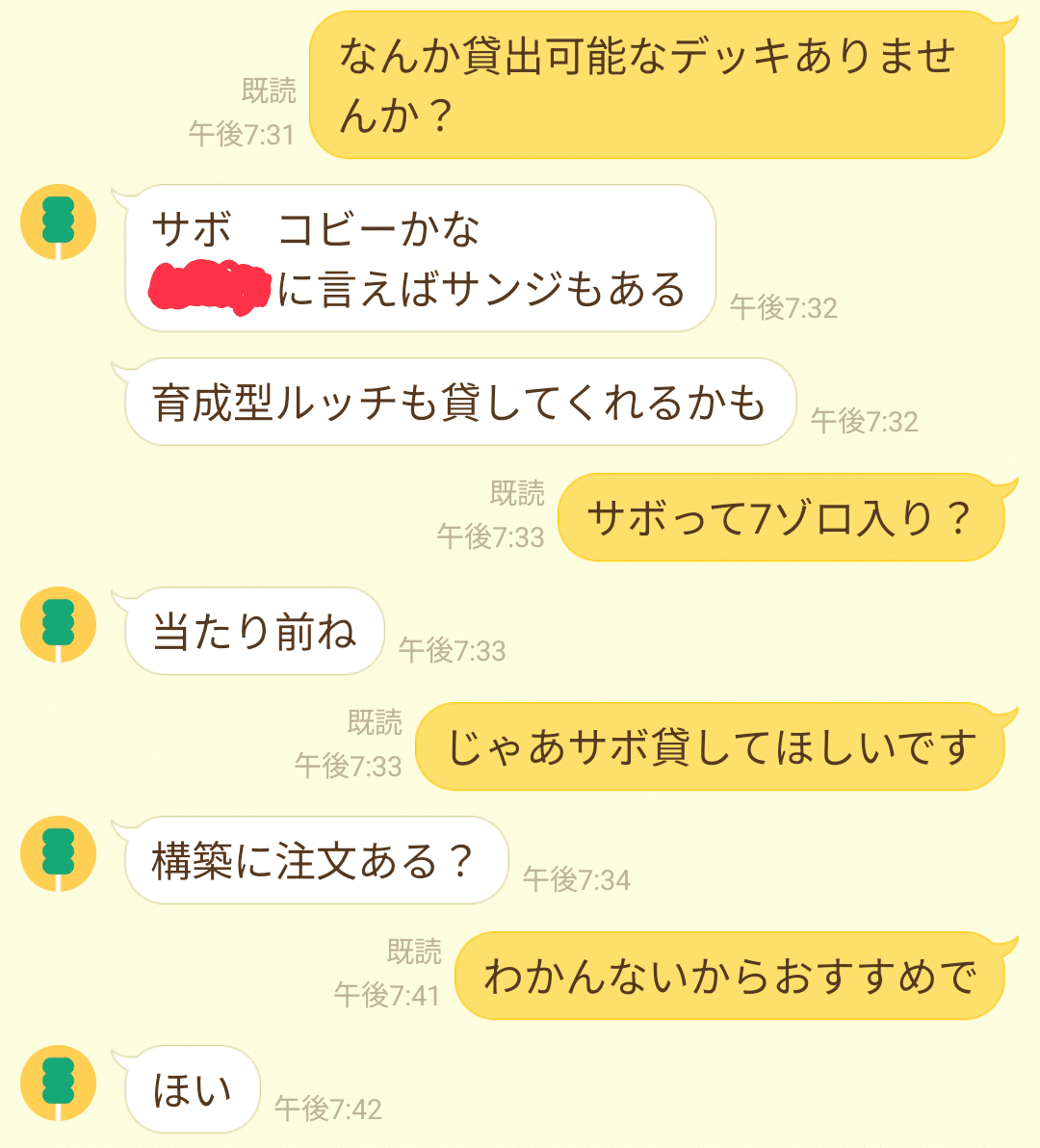Screen dimensions: 1040x1148
Task: Select the 当たり前ね reply bubble
Action: (252, 631)
